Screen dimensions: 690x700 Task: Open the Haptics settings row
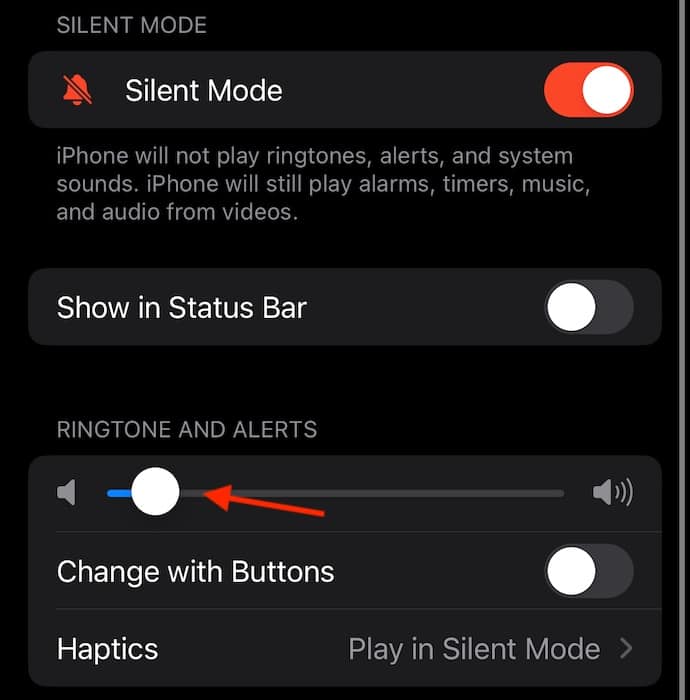coord(345,648)
